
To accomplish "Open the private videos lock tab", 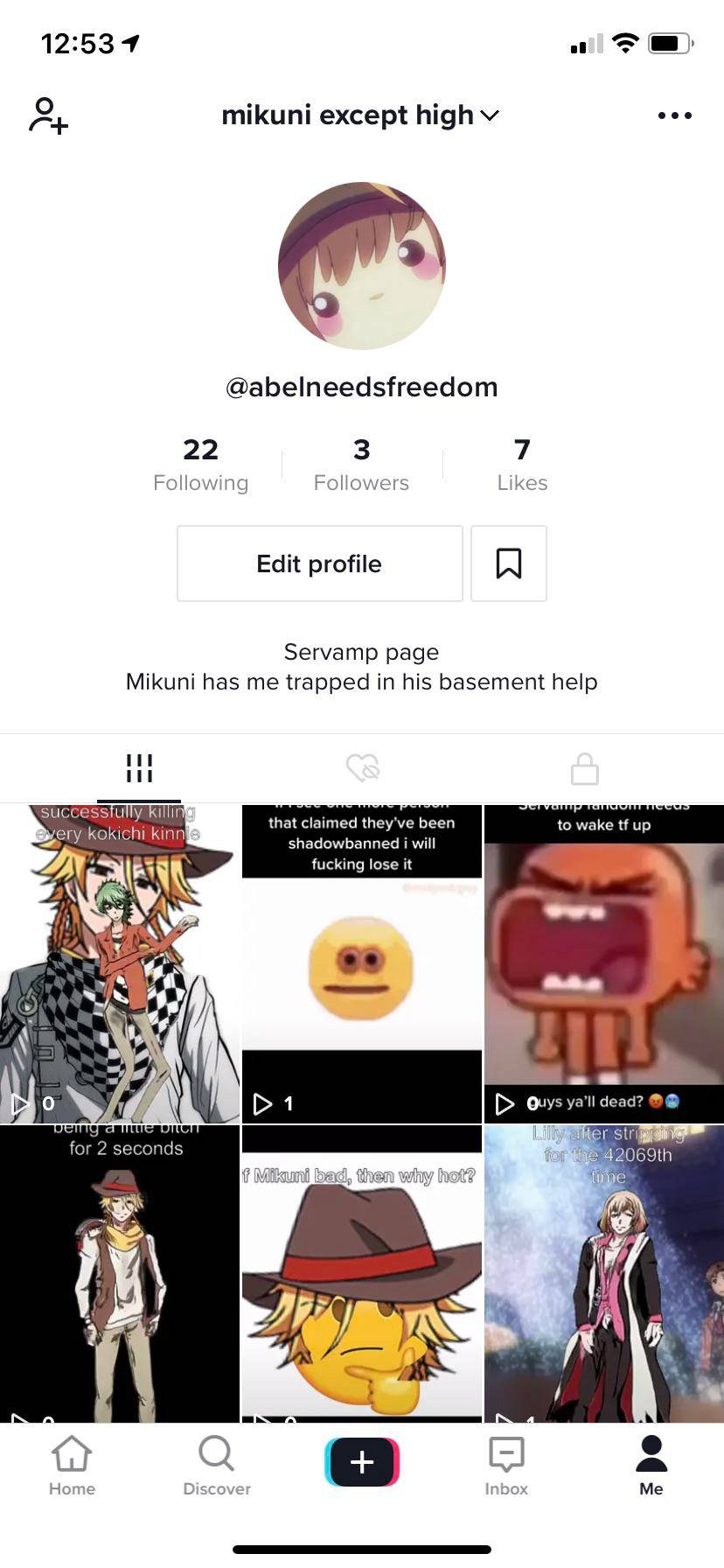I will [x=584, y=768].
